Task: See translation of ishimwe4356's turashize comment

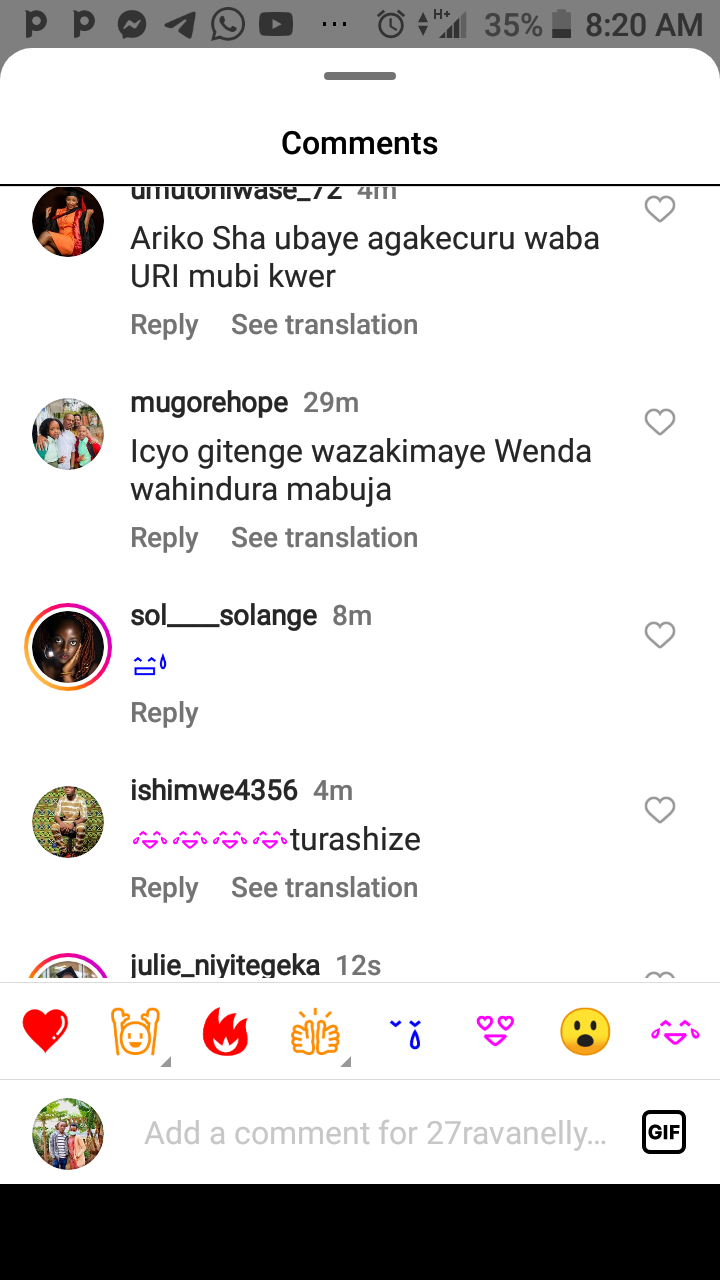Action: pyautogui.click(x=324, y=888)
